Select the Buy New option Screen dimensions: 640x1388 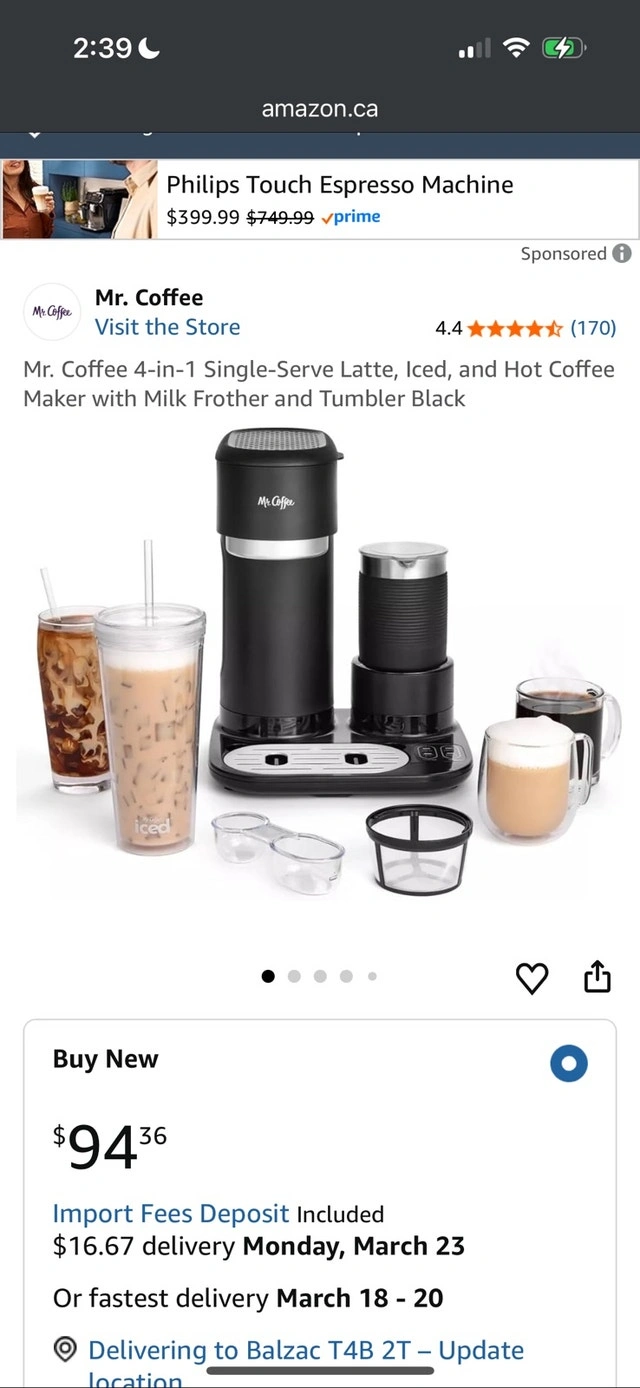pyautogui.click(x=568, y=1063)
